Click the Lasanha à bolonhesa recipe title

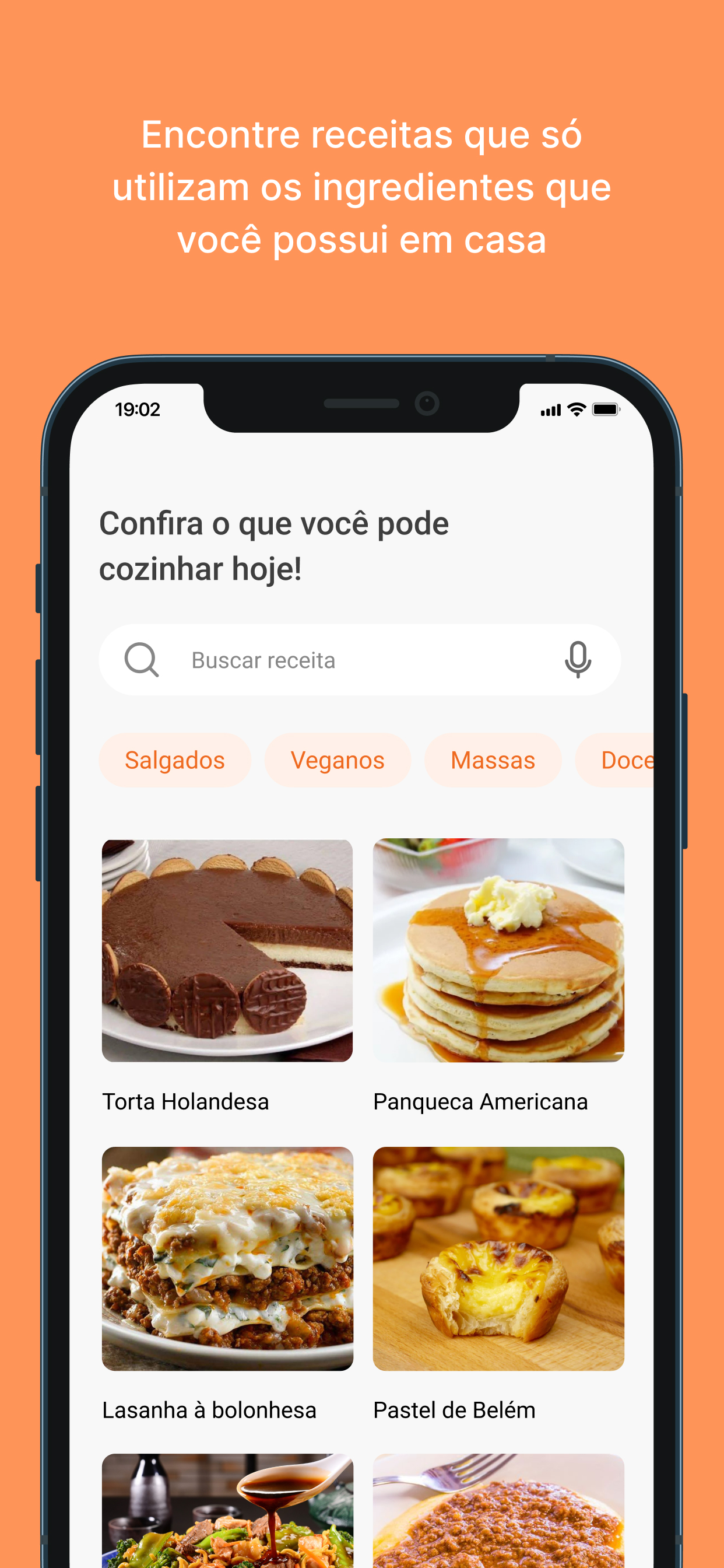click(x=210, y=1410)
